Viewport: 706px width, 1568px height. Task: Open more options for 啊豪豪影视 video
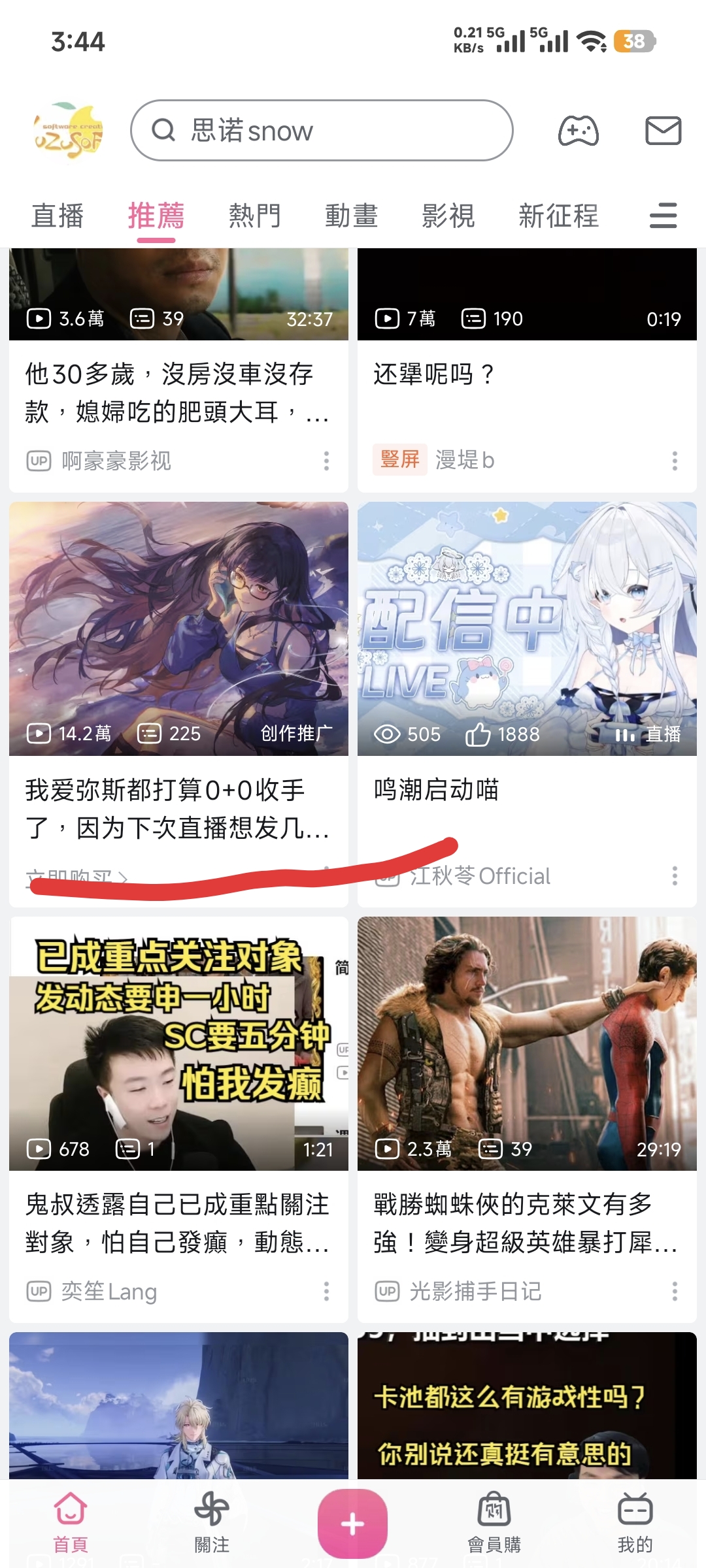click(x=326, y=461)
